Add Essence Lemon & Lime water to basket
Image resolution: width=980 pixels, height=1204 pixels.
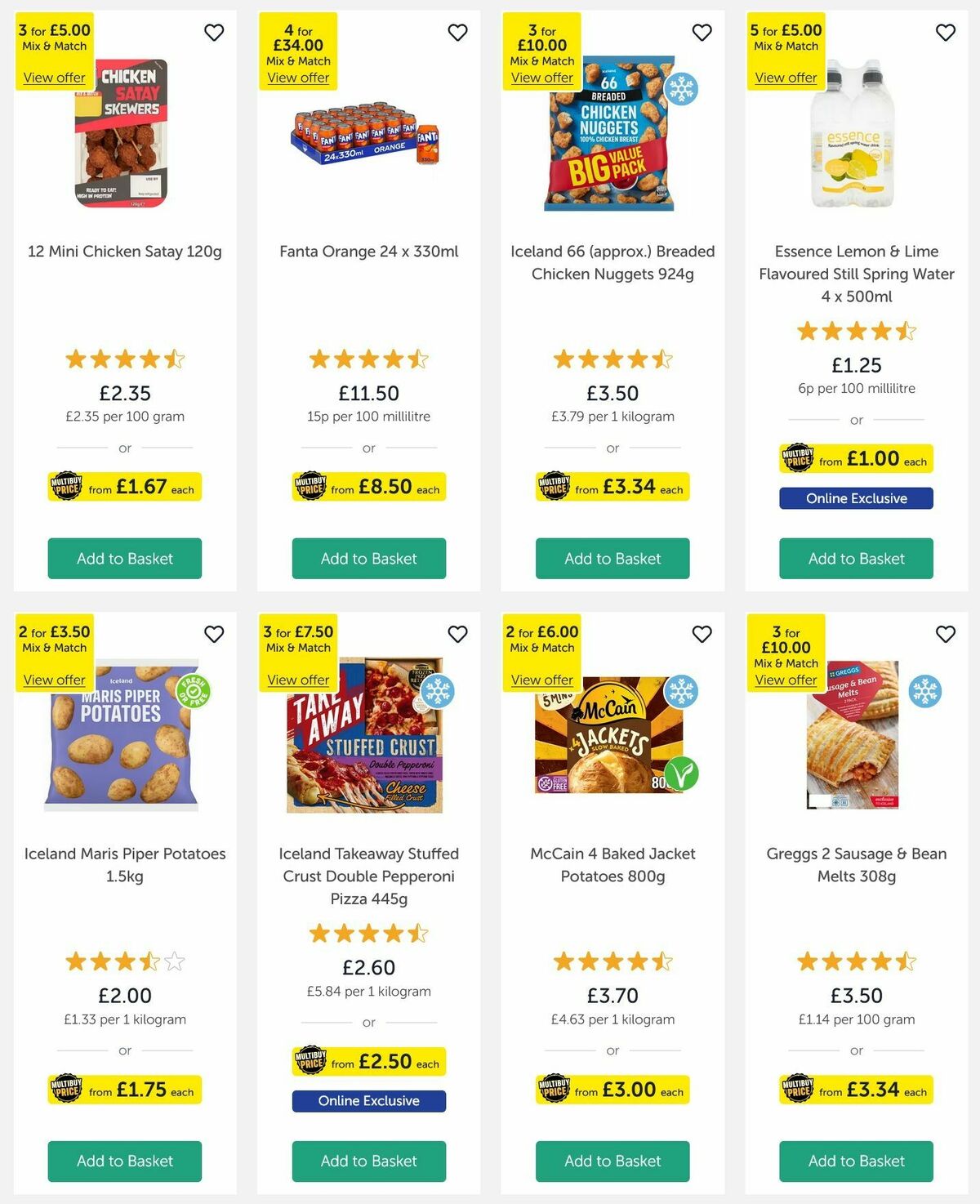[x=856, y=559]
